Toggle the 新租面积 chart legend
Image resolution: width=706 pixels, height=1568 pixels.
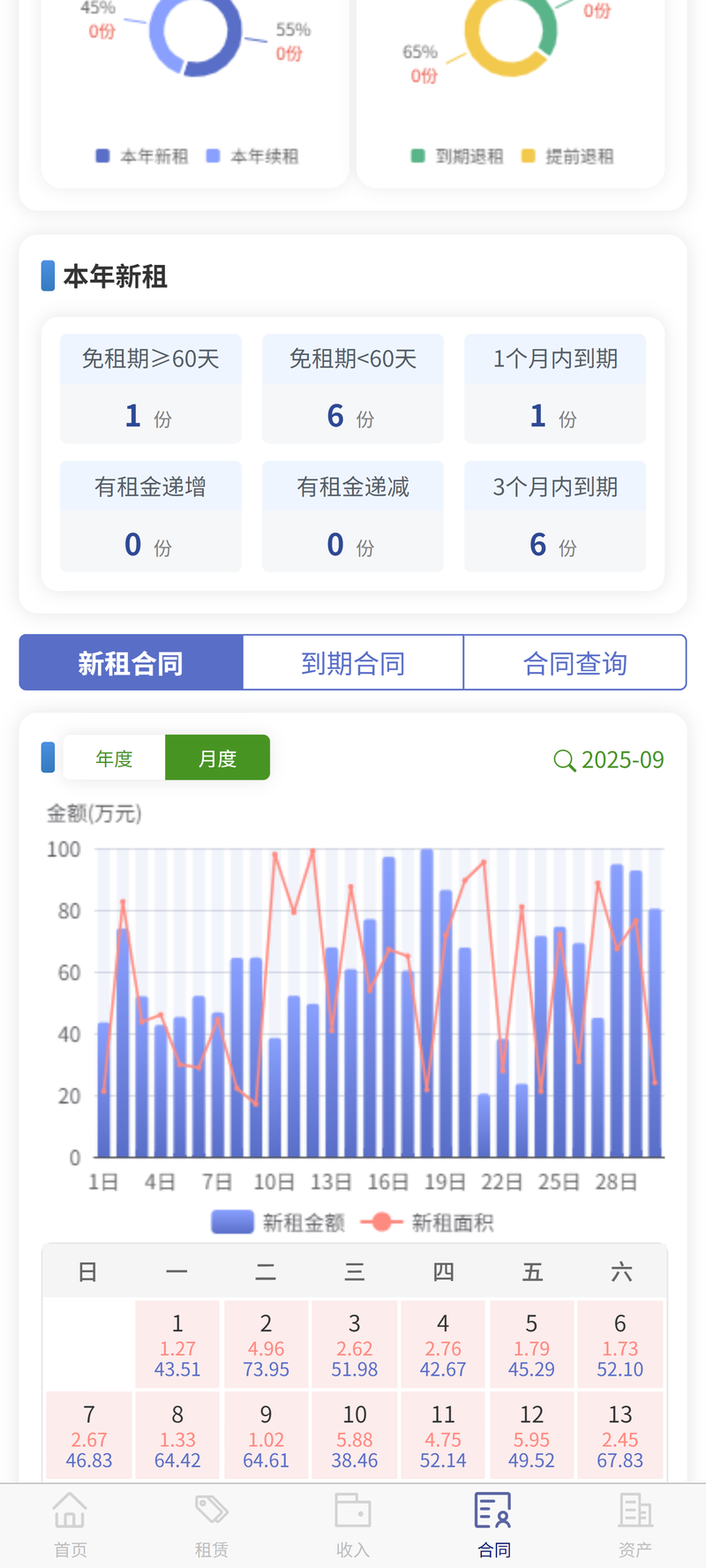(x=428, y=1223)
